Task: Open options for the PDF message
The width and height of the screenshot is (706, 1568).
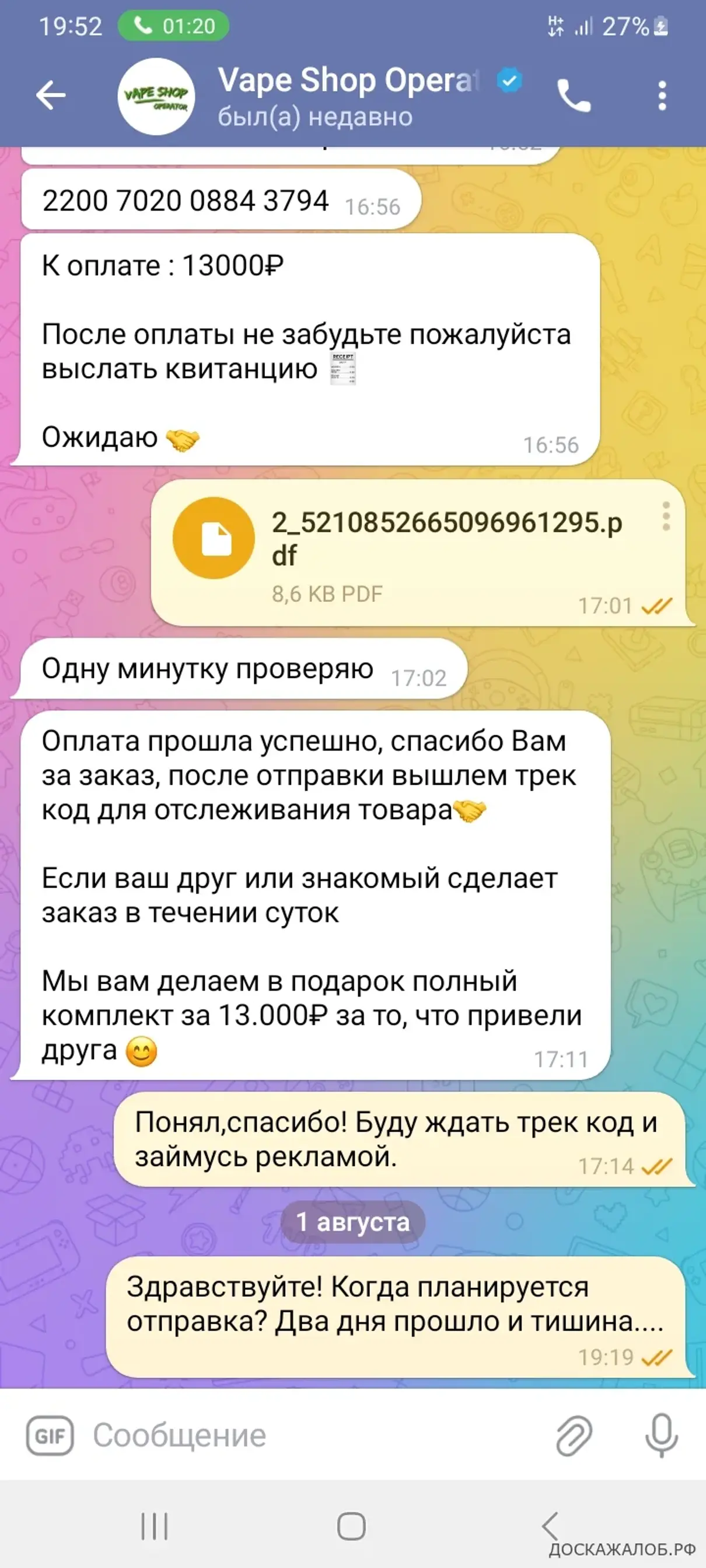Action: point(666,517)
